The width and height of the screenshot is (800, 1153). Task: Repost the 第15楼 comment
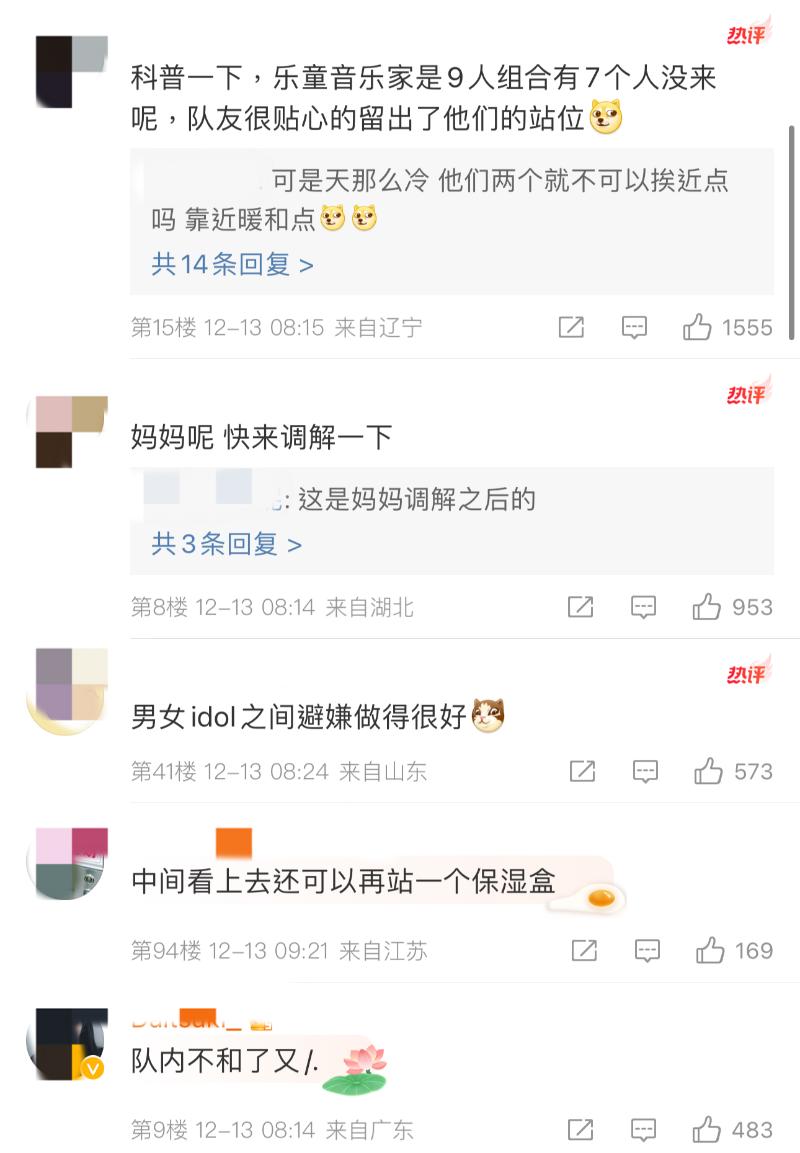(x=571, y=327)
